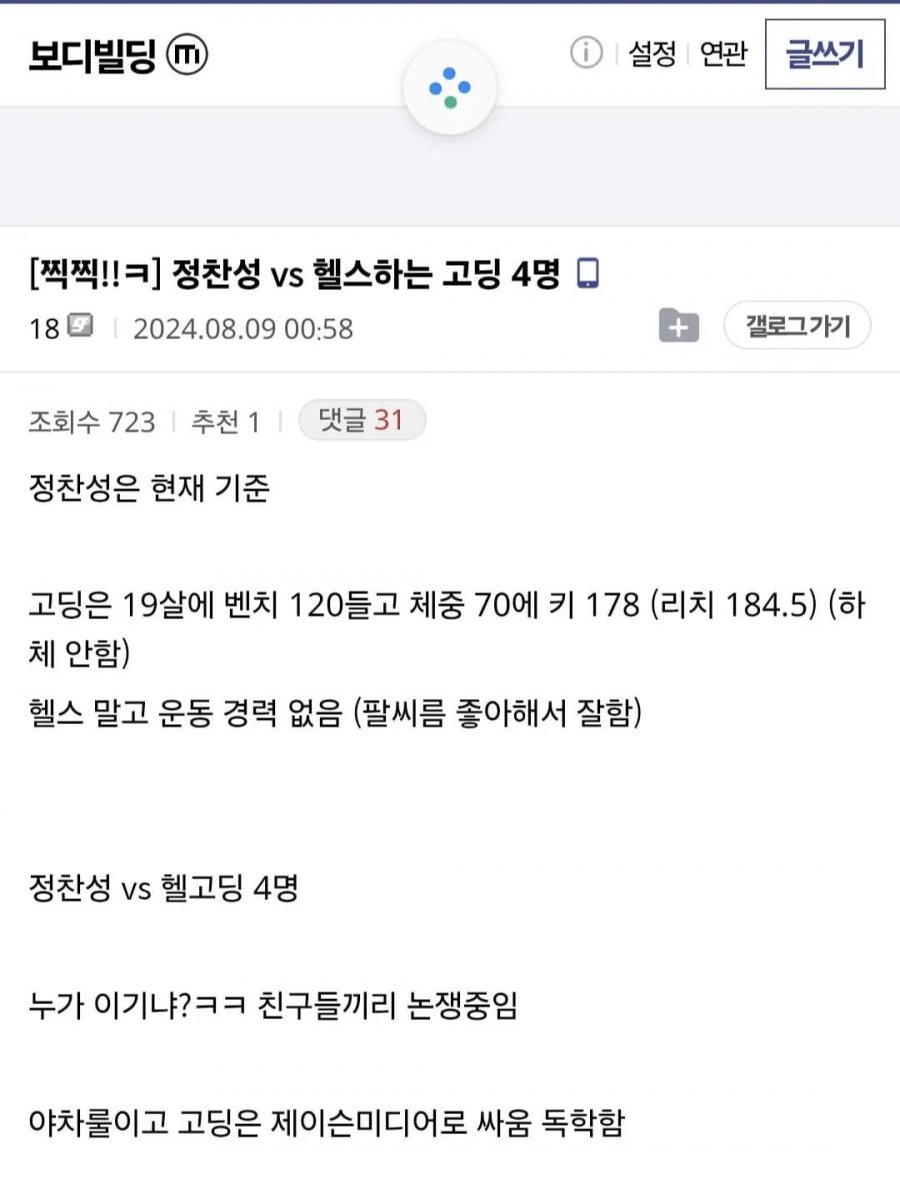Go to the 보디빌딩 gallery title
The height and width of the screenshot is (1184, 900).
coord(92,56)
